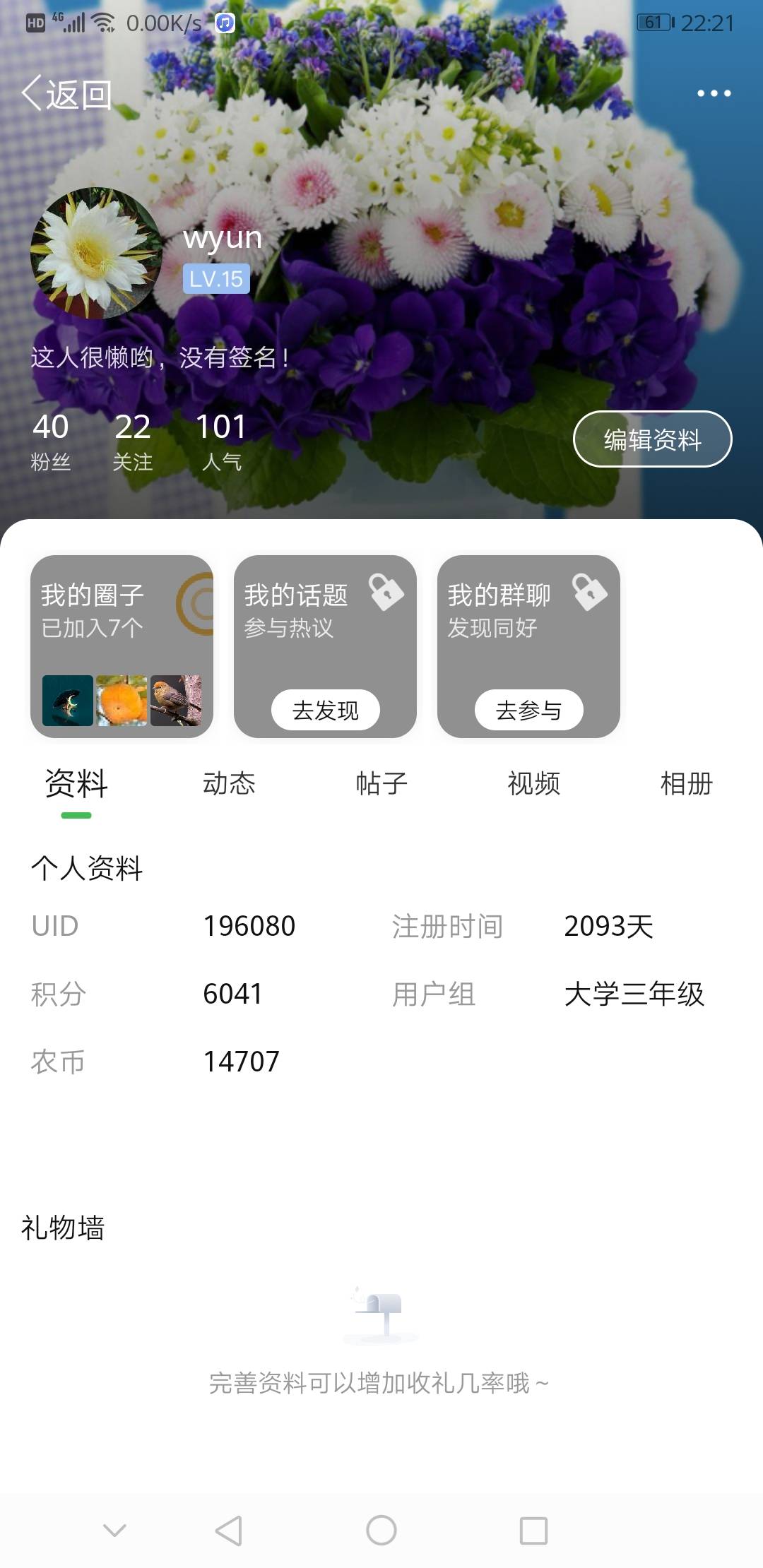Switch to the 相册 tab
Viewport: 763px width, 1568px height.
(686, 783)
